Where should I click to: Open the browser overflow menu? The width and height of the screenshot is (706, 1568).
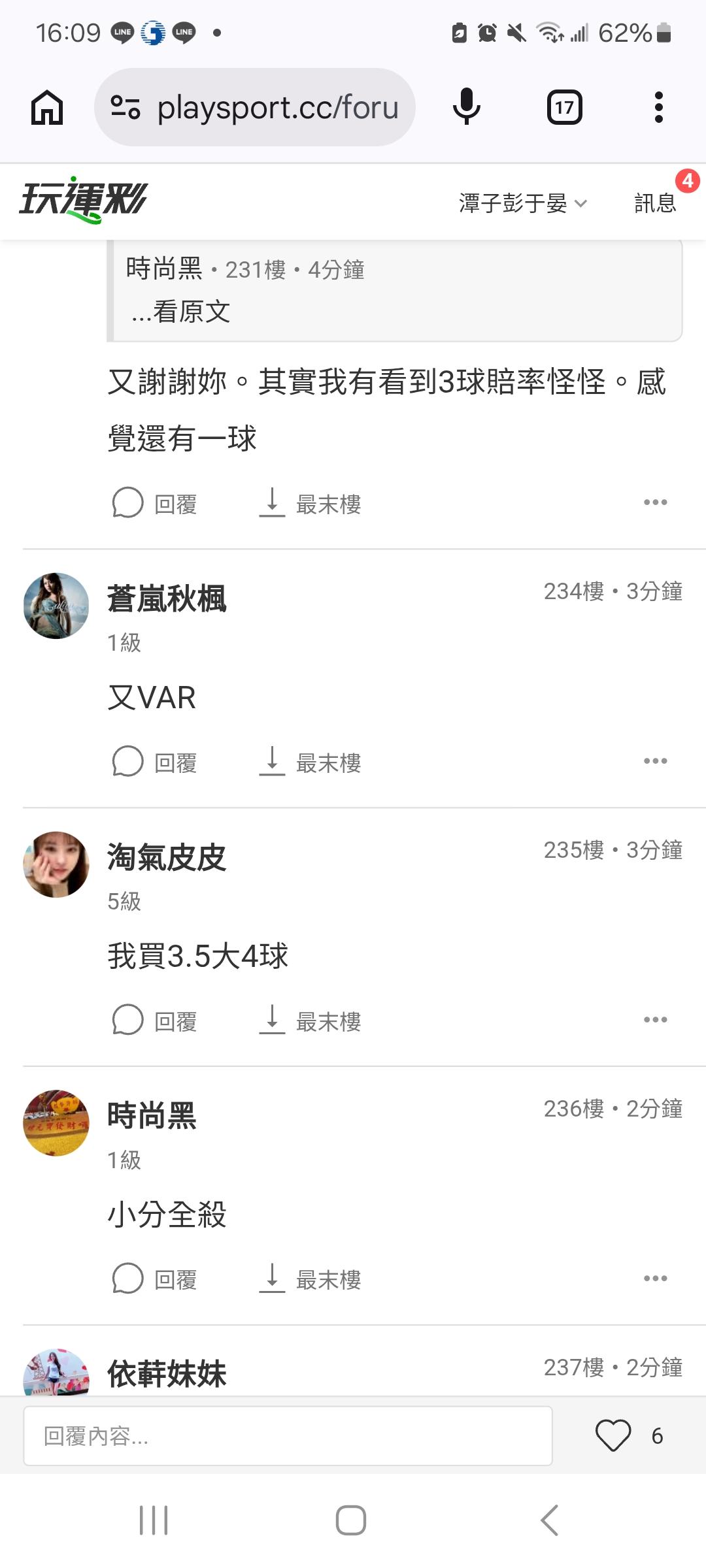[x=658, y=107]
